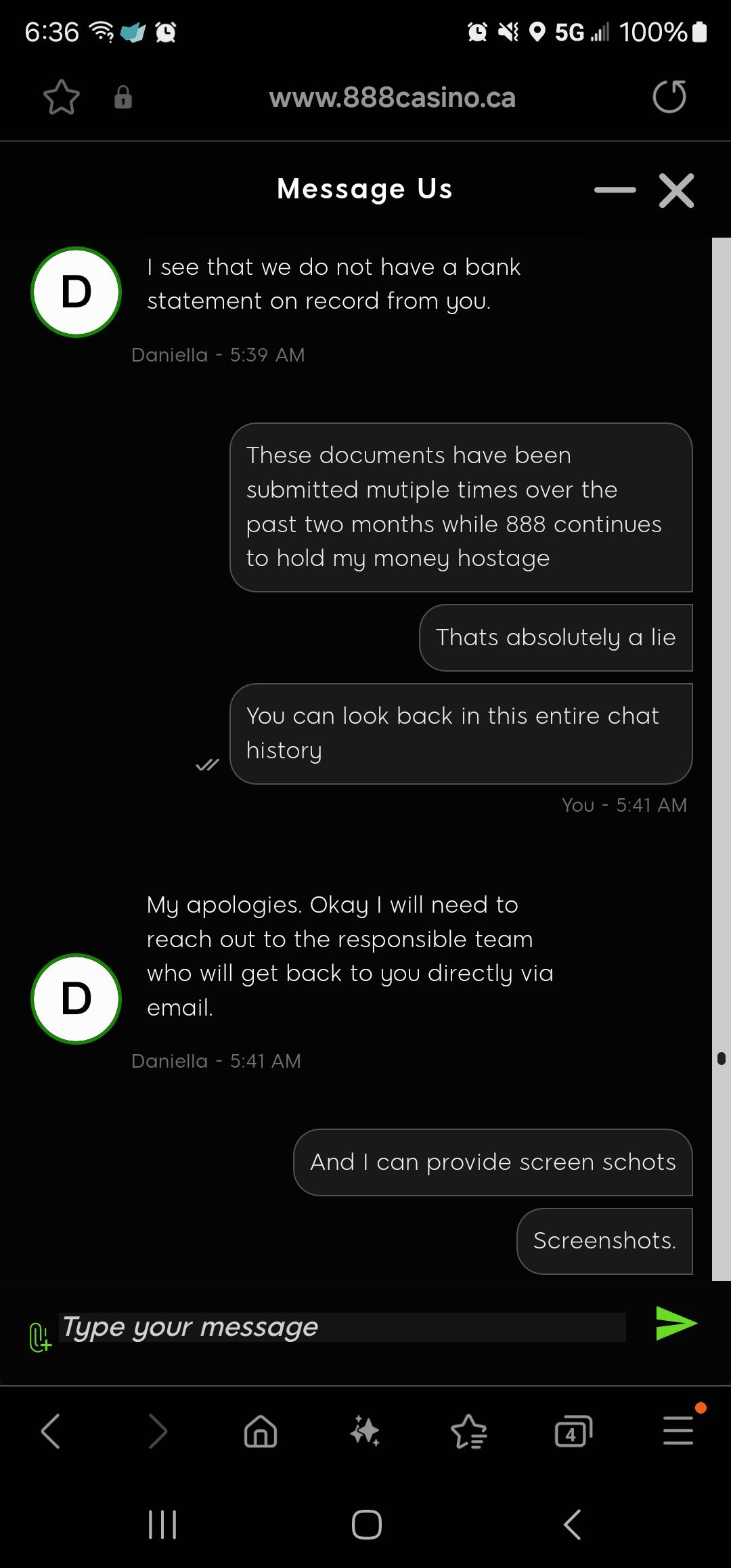
Task: View the 4 open tabs
Action: 573,1431
